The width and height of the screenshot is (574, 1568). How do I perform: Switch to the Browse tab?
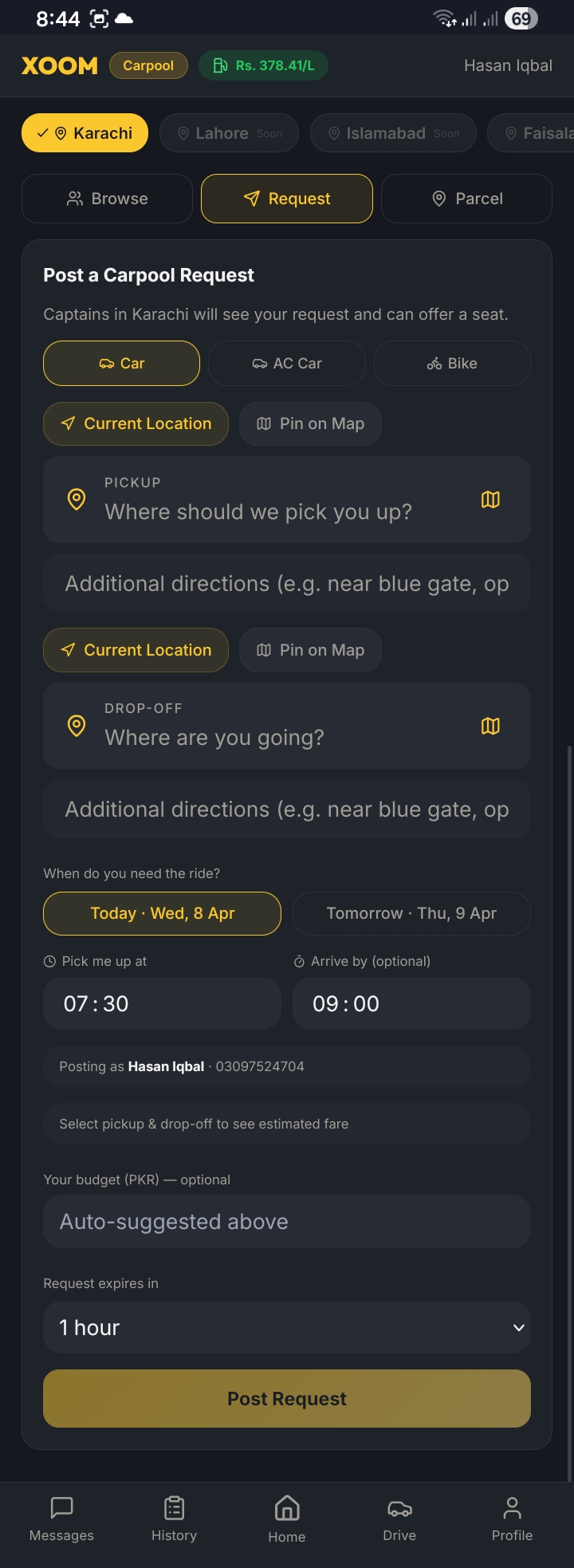(x=107, y=199)
